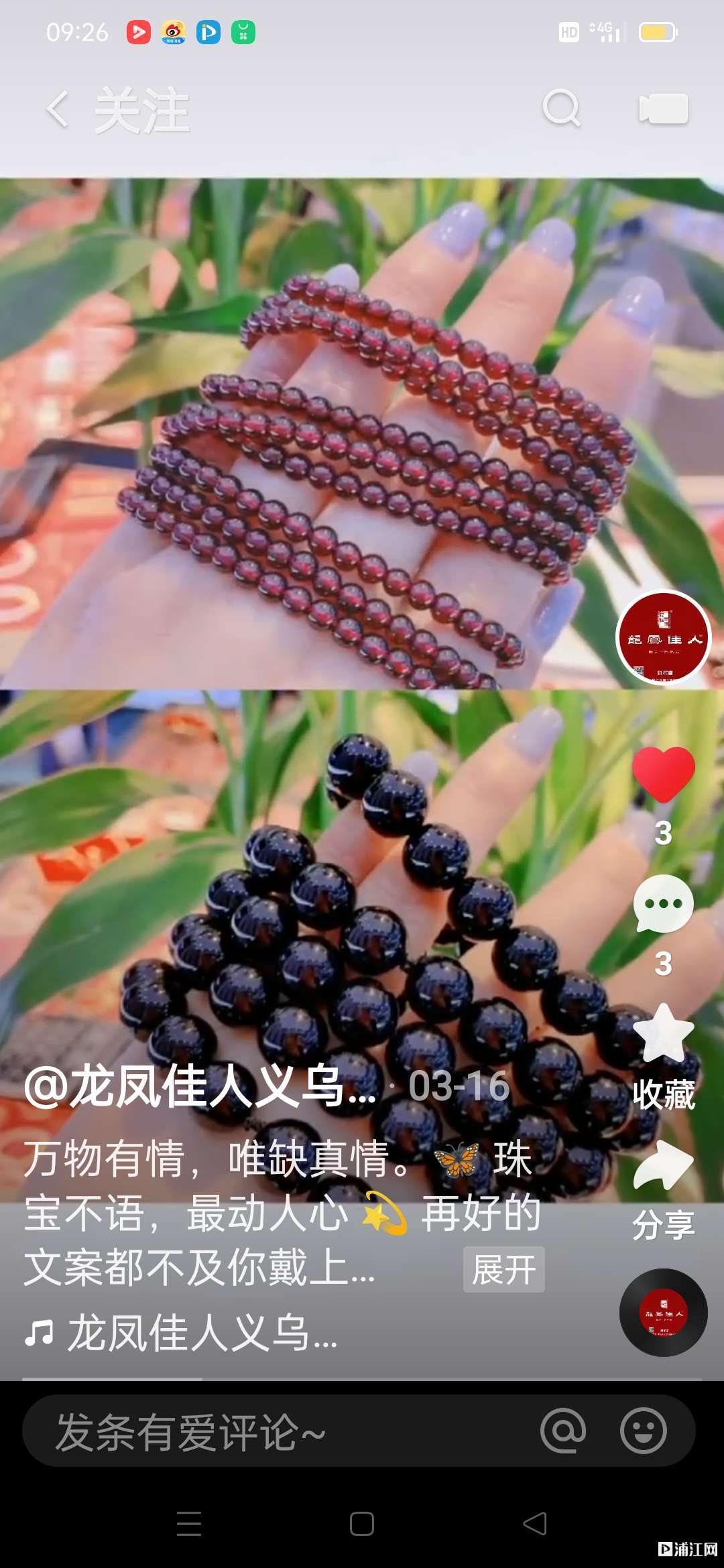
Task: Open the comments bubble
Action: click(x=663, y=905)
